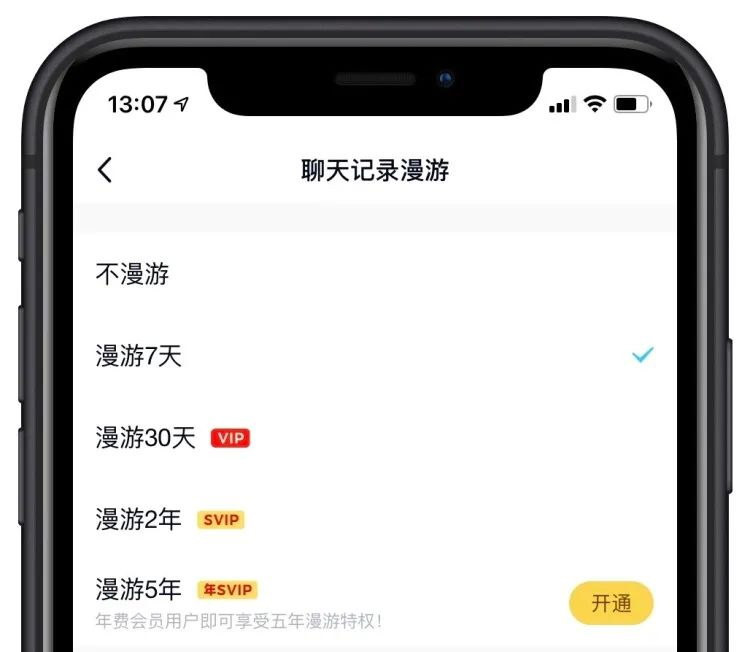This screenshot has width=750, height=652.
Task: Go back from 聊天记录漫游 page
Action: (x=105, y=170)
